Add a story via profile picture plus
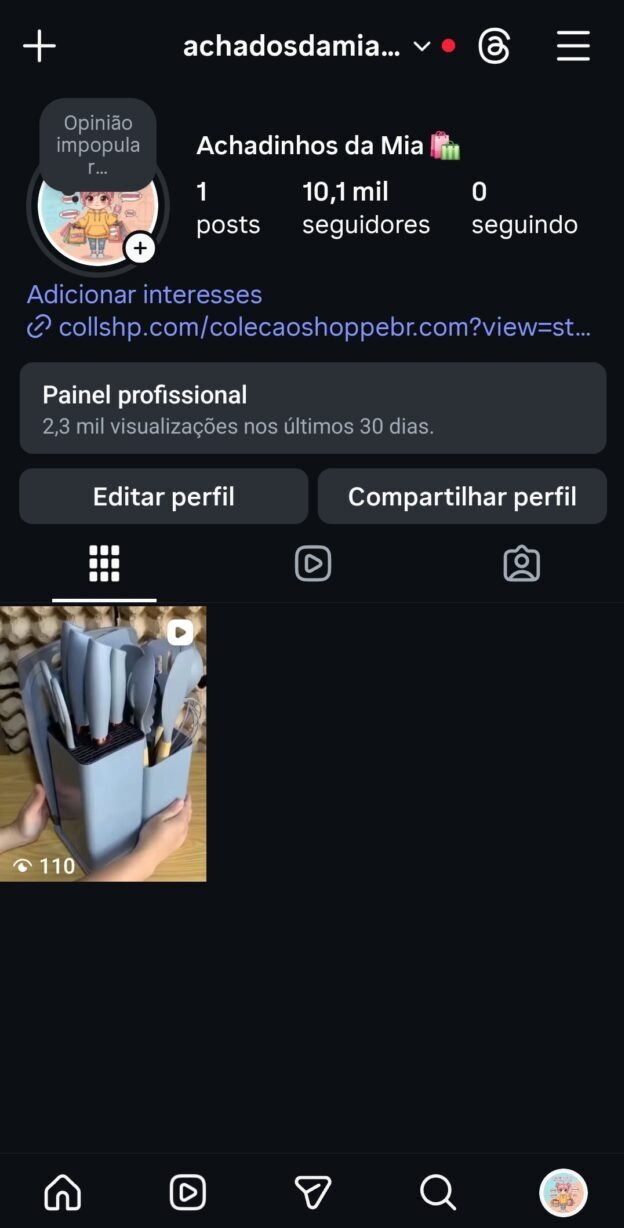Viewport: 624px width, 1228px height. [x=140, y=248]
